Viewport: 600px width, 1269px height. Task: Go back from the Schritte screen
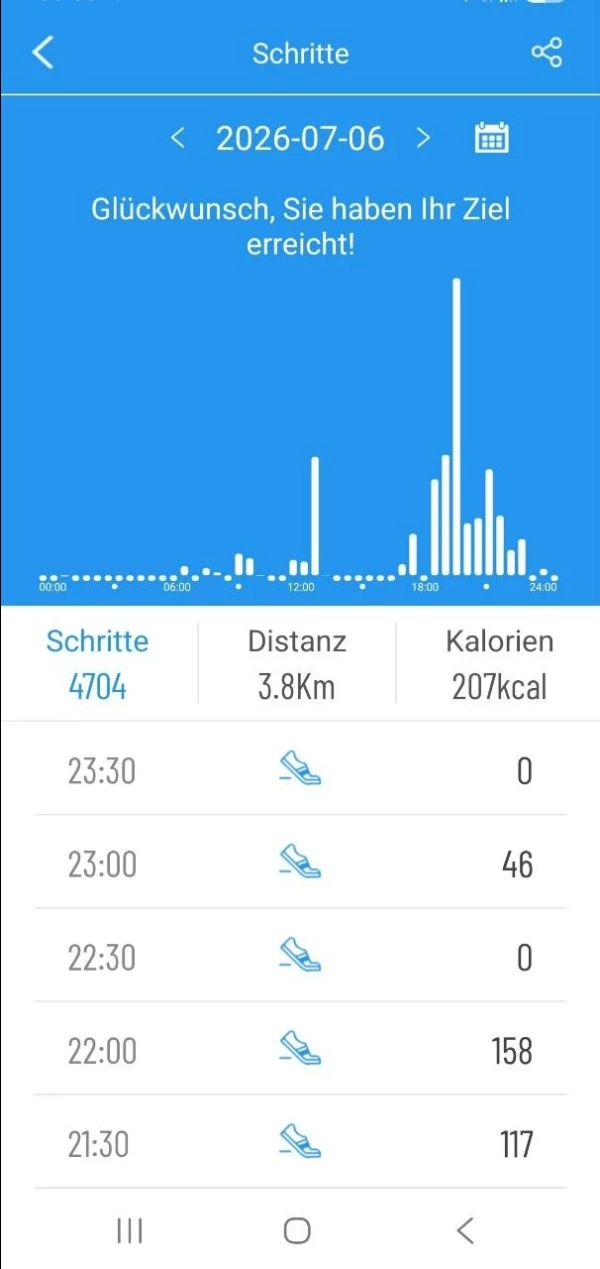click(43, 53)
